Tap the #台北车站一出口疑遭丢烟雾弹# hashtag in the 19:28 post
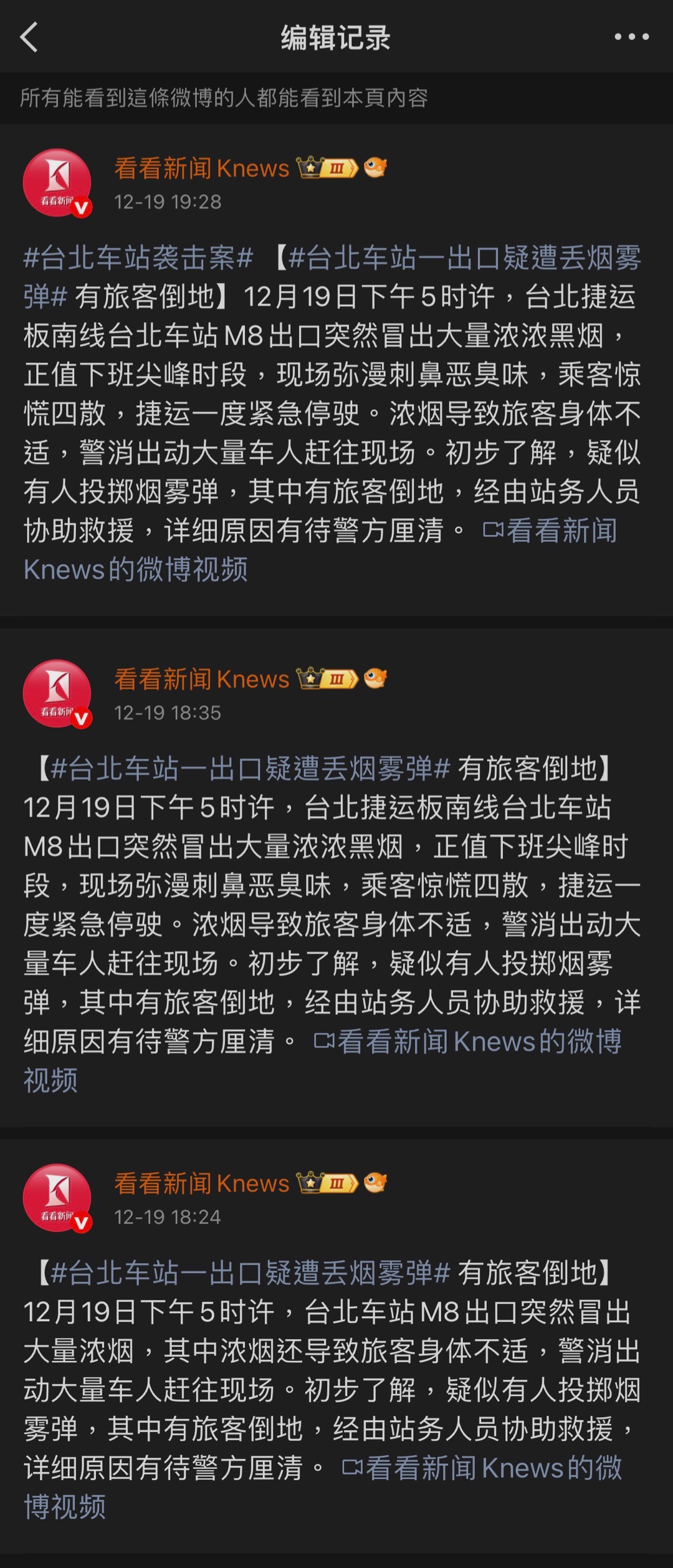The height and width of the screenshot is (1568, 673). [x=464, y=258]
